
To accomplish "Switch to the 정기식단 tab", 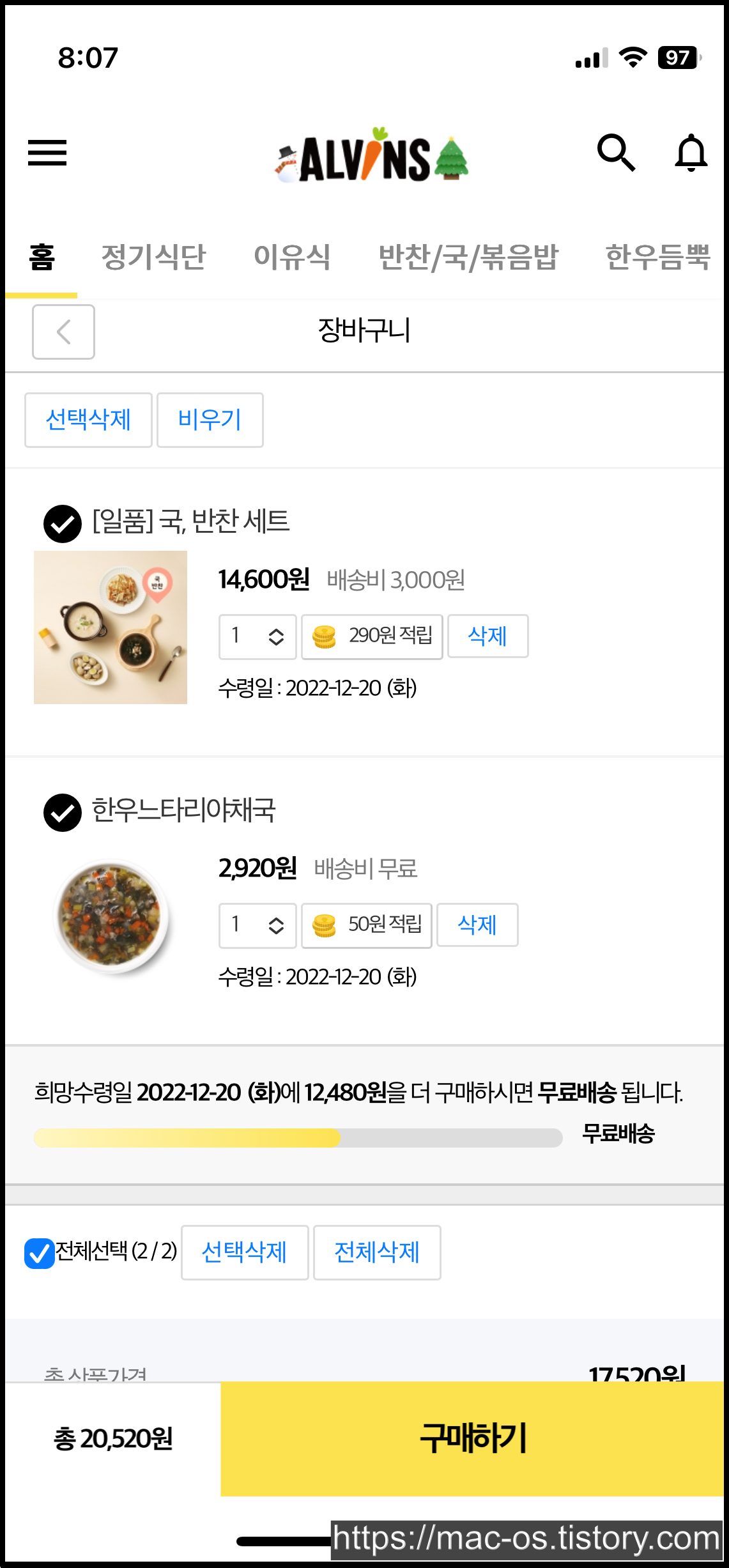I will pos(153,257).
